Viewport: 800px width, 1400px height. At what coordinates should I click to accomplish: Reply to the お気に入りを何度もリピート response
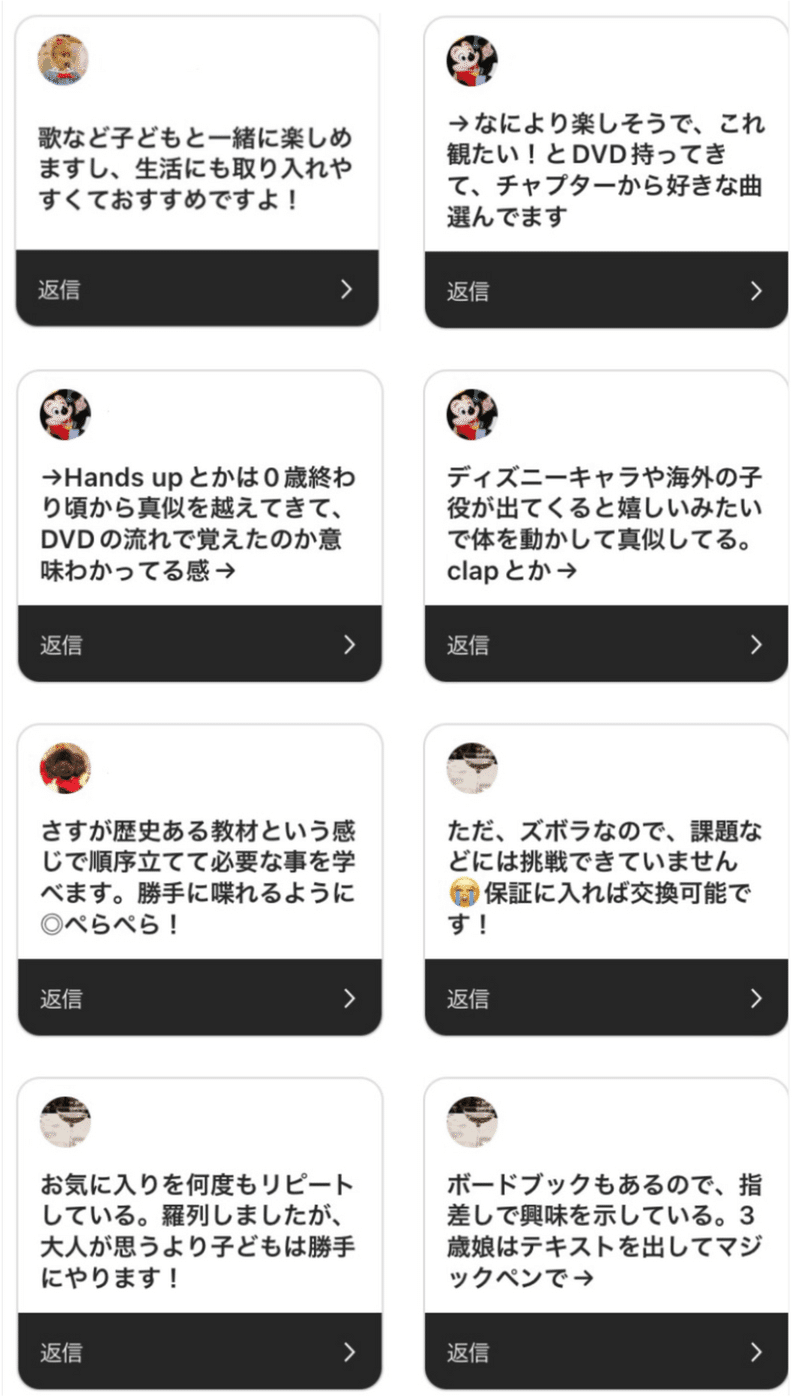click(199, 1352)
